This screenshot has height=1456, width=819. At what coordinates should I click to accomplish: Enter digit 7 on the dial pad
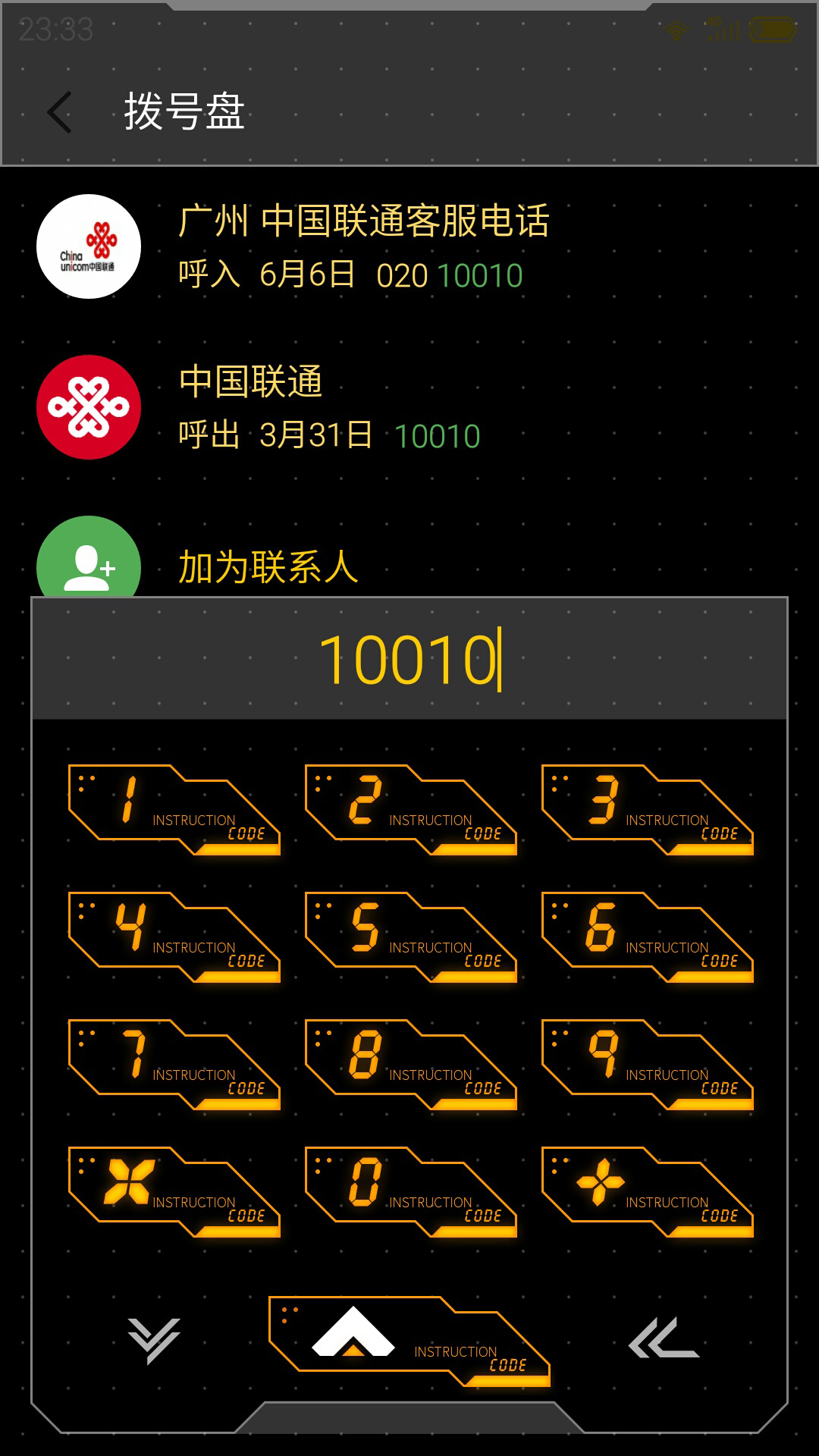(174, 1064)
